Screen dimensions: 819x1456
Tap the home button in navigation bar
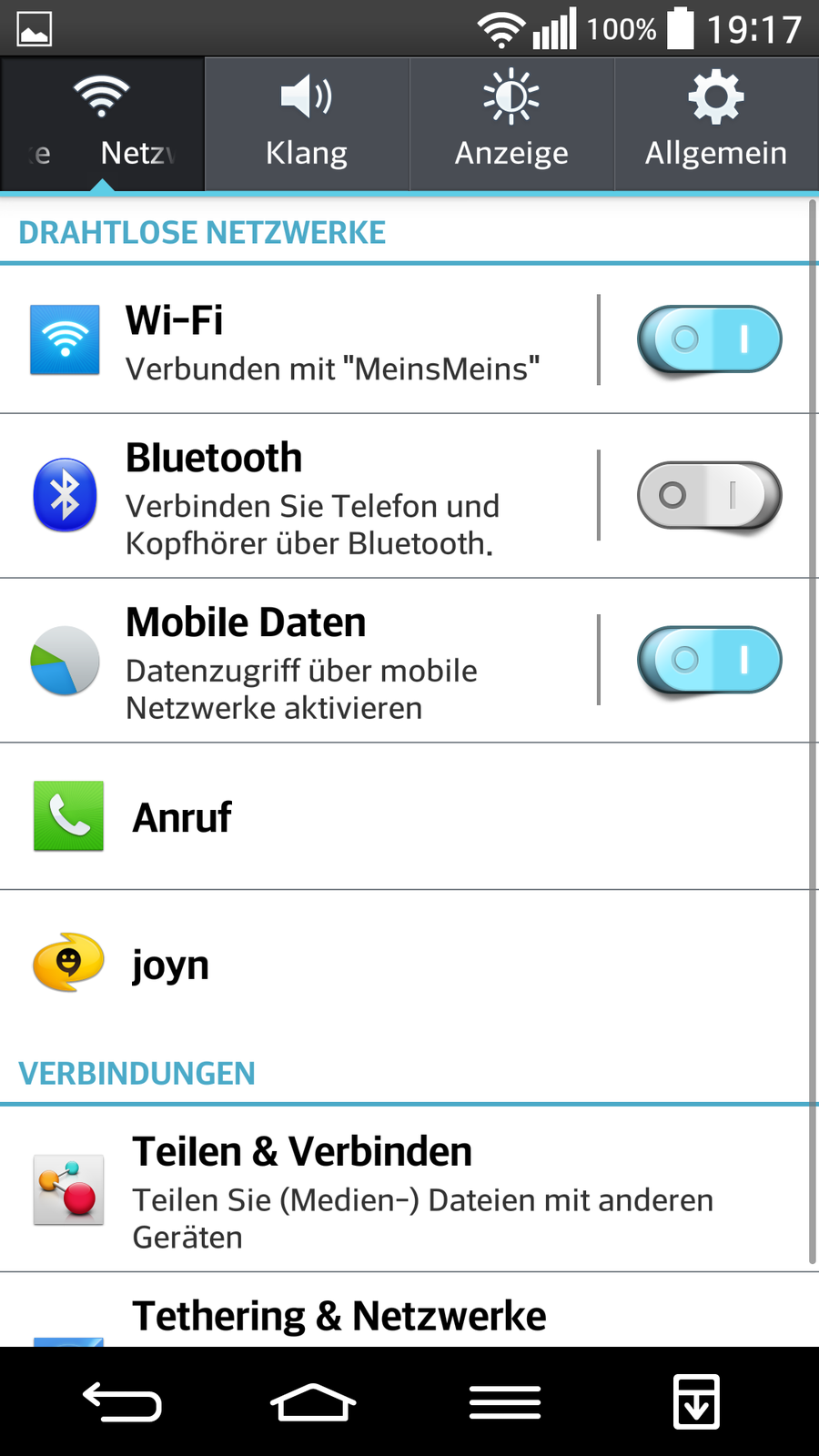(313, 1401)
